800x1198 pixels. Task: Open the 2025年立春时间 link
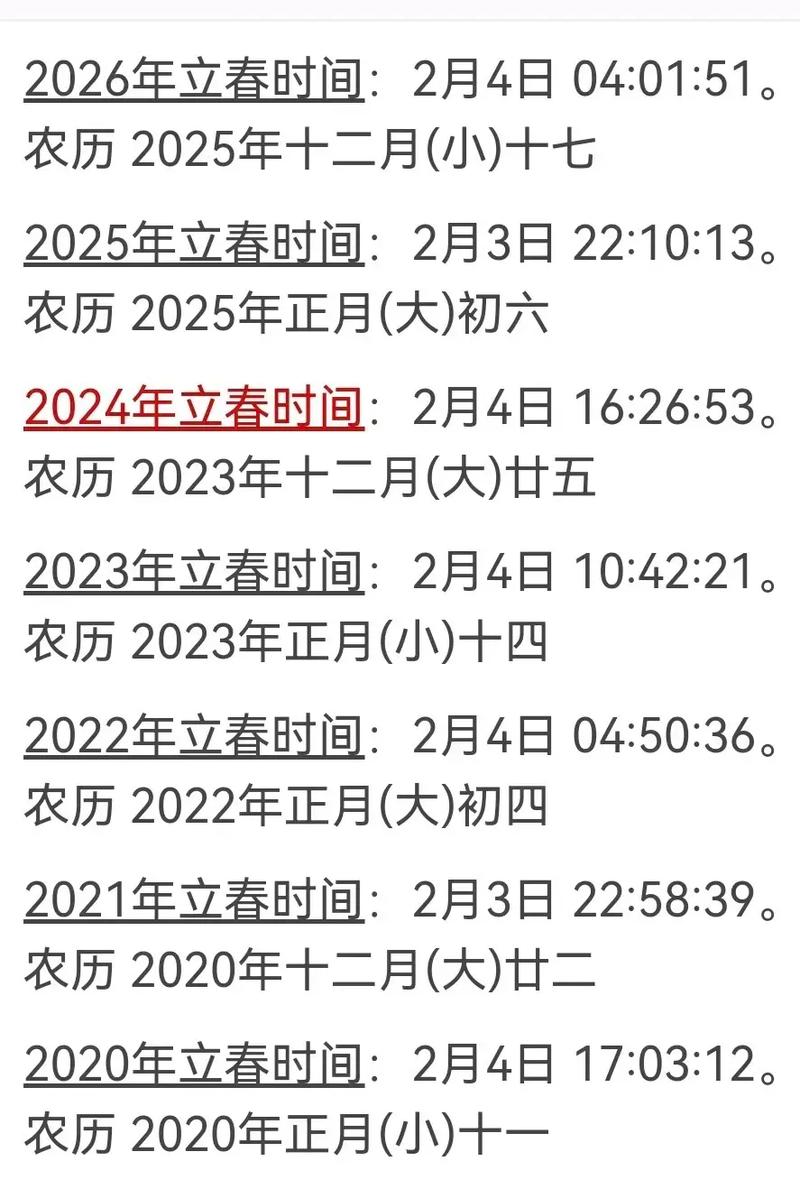tap(193, 242)
